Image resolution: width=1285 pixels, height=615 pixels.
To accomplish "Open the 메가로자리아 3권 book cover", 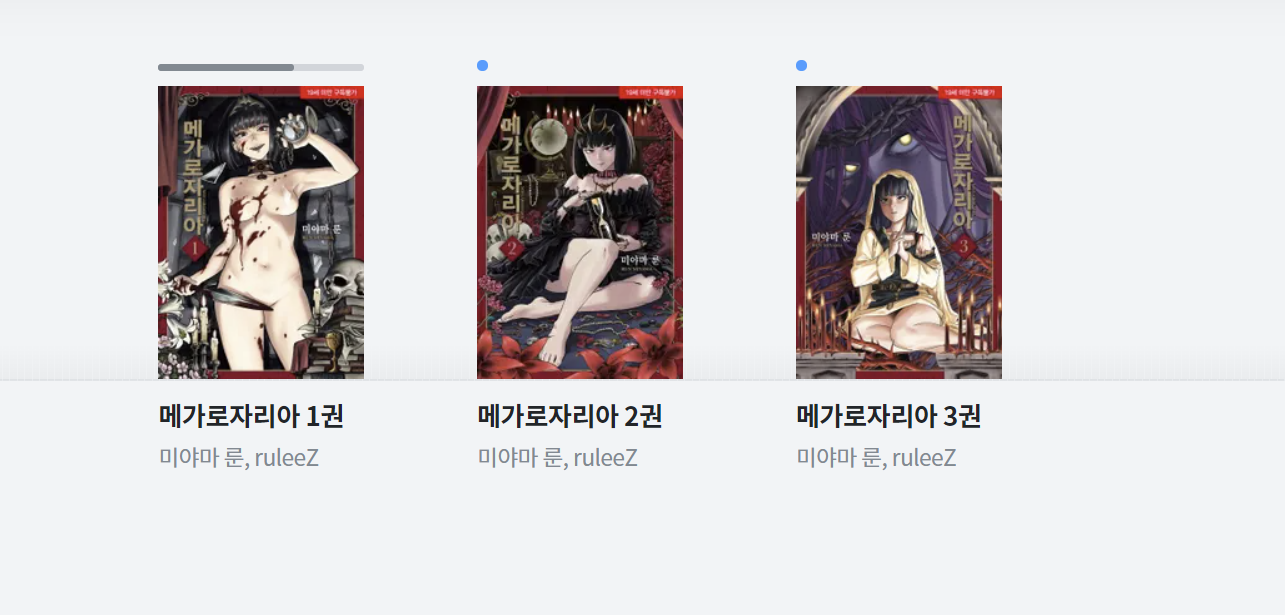I will pyautogui.click(x=898, y=232).
